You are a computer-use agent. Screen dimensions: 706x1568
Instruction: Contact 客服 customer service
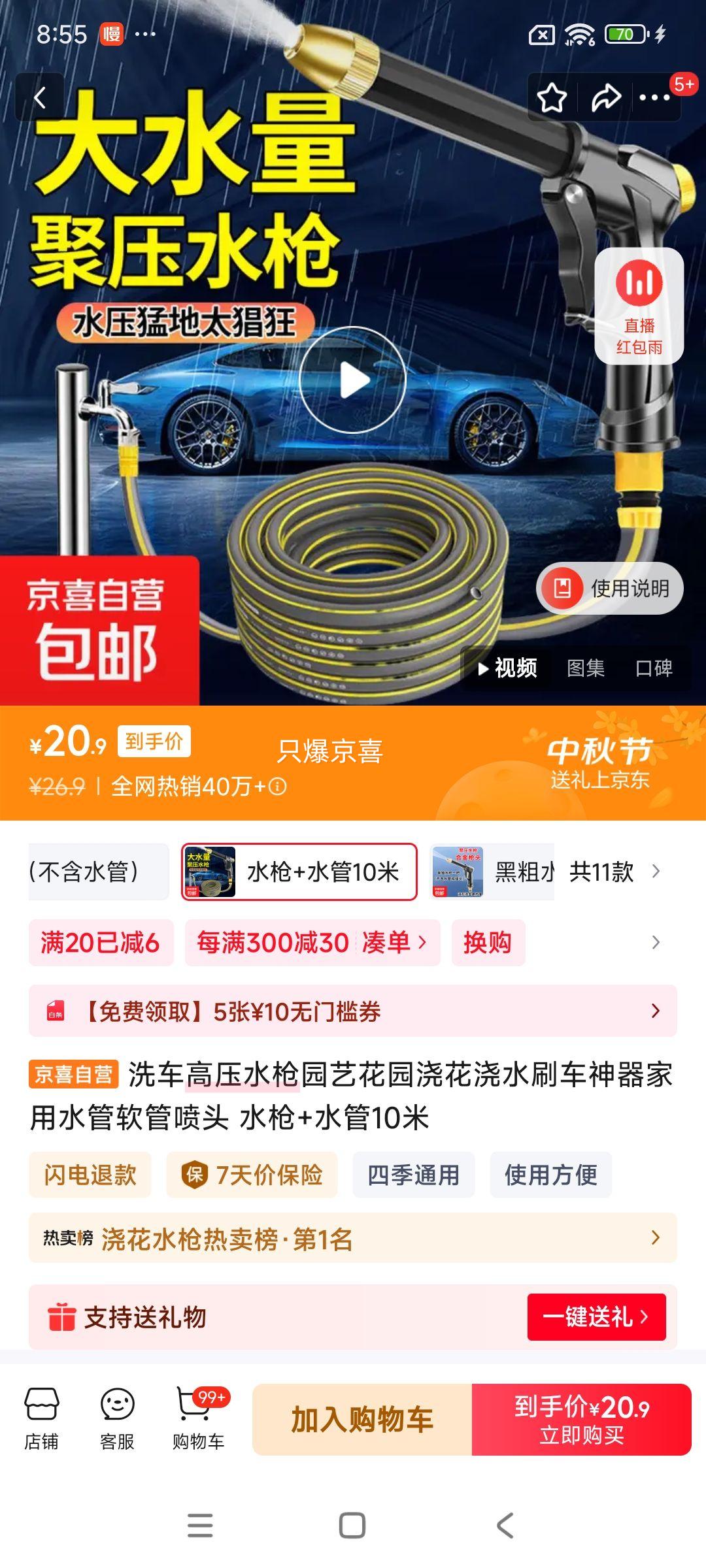118,1419
